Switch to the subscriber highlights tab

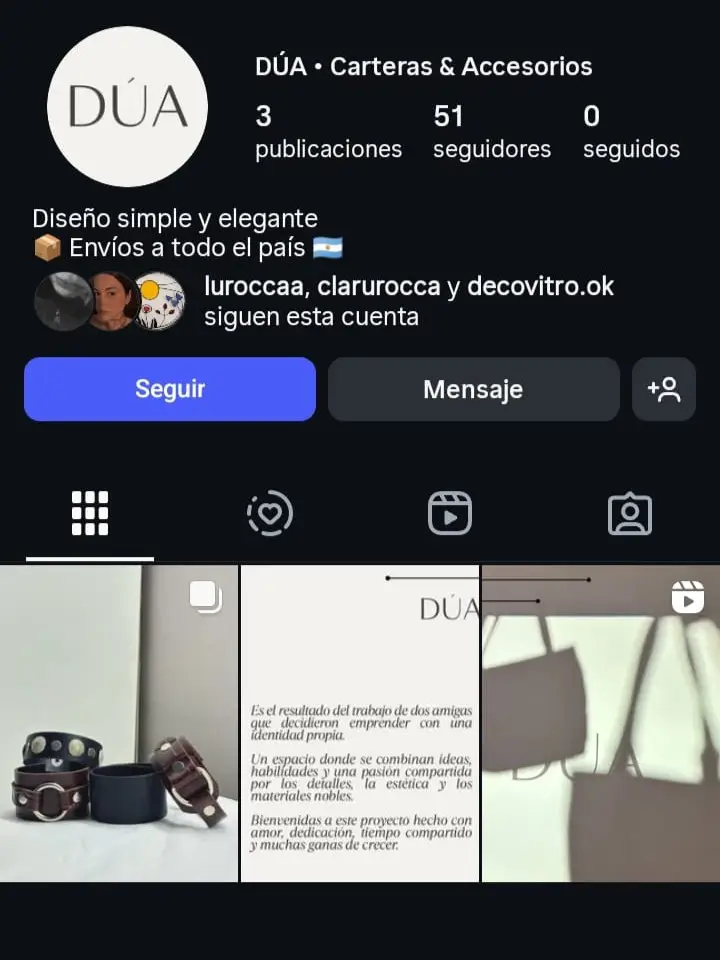coord(270,514)
